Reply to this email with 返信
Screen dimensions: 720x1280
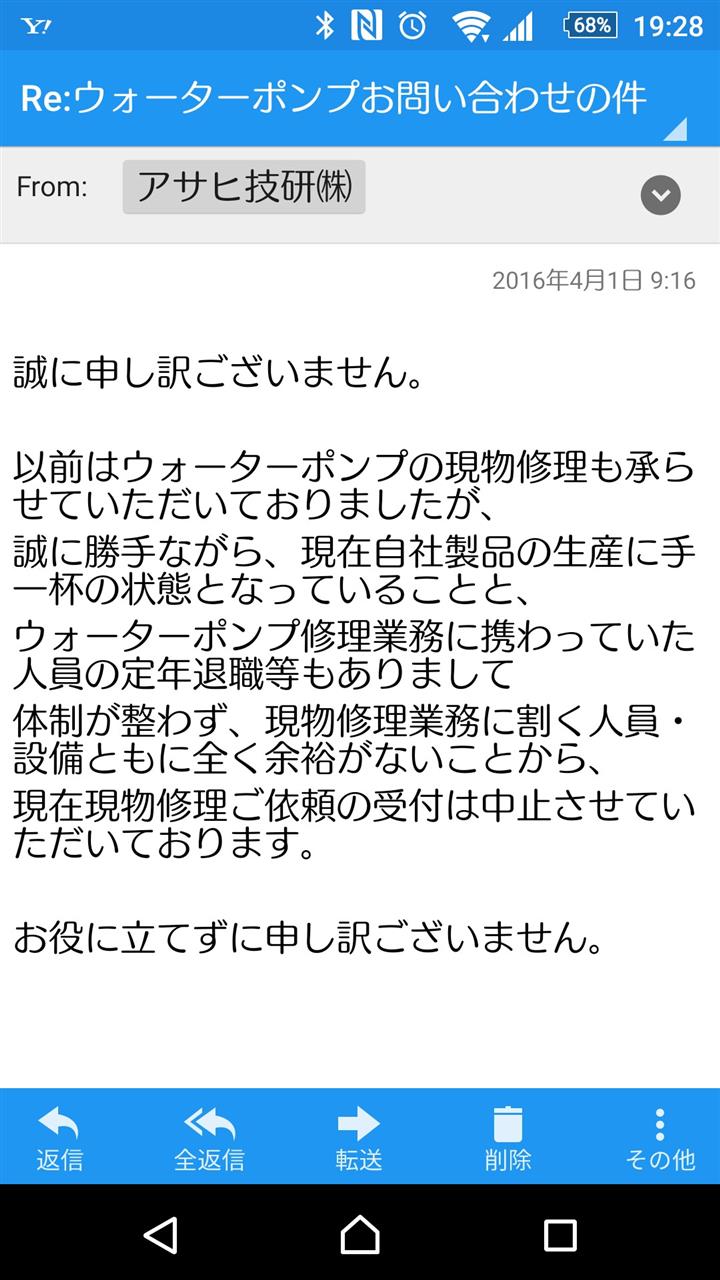pyautogui.click(x=59, y=1138)
